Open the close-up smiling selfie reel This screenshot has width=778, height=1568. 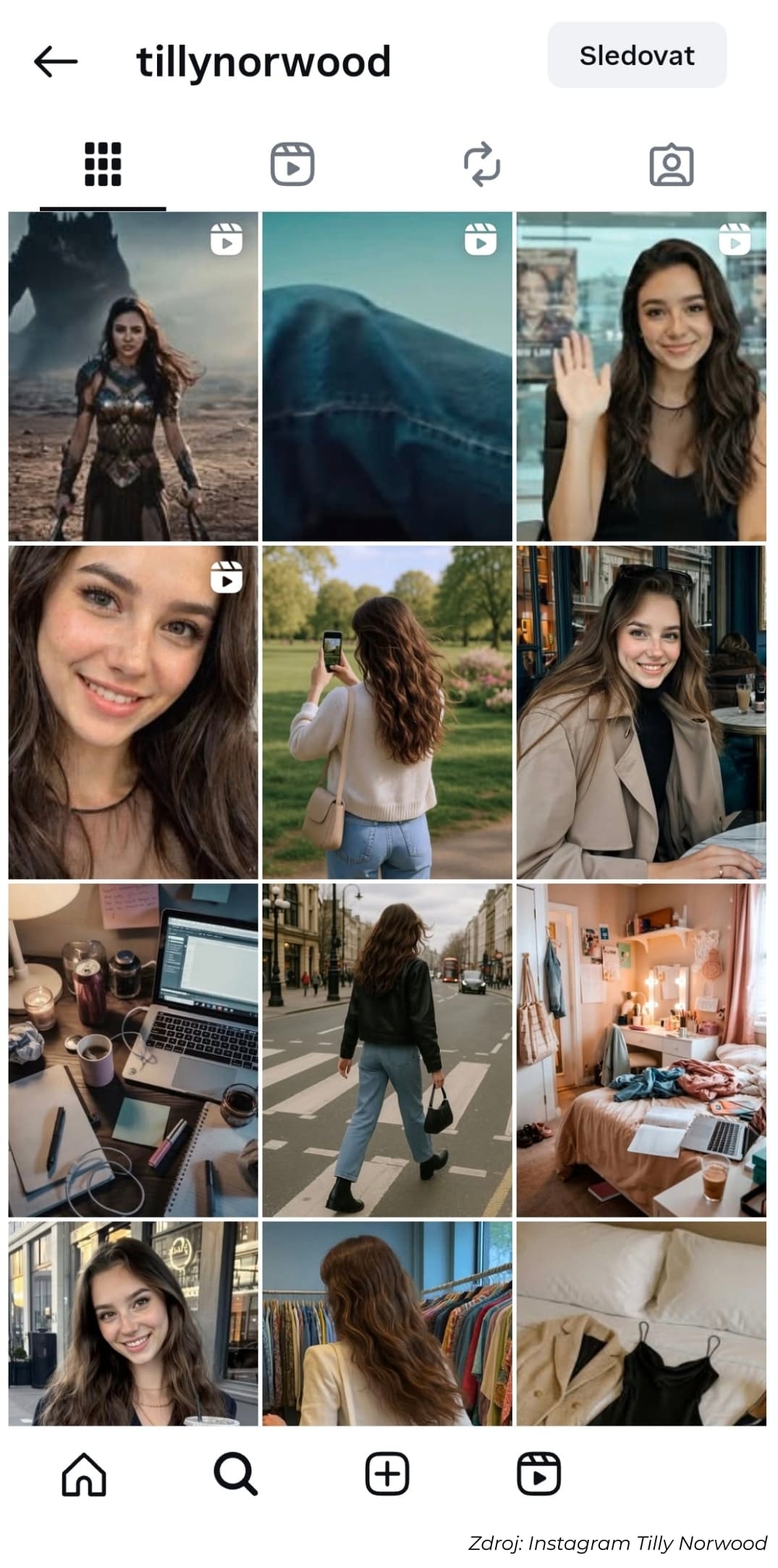pyautogui.click(x=133, y=713)
